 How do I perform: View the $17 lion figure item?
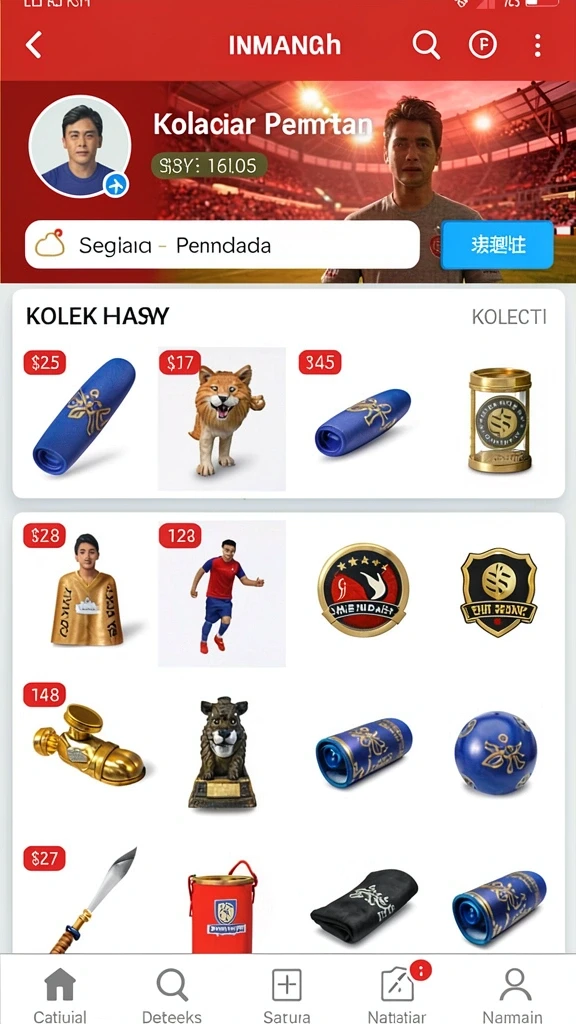[222, 419]
